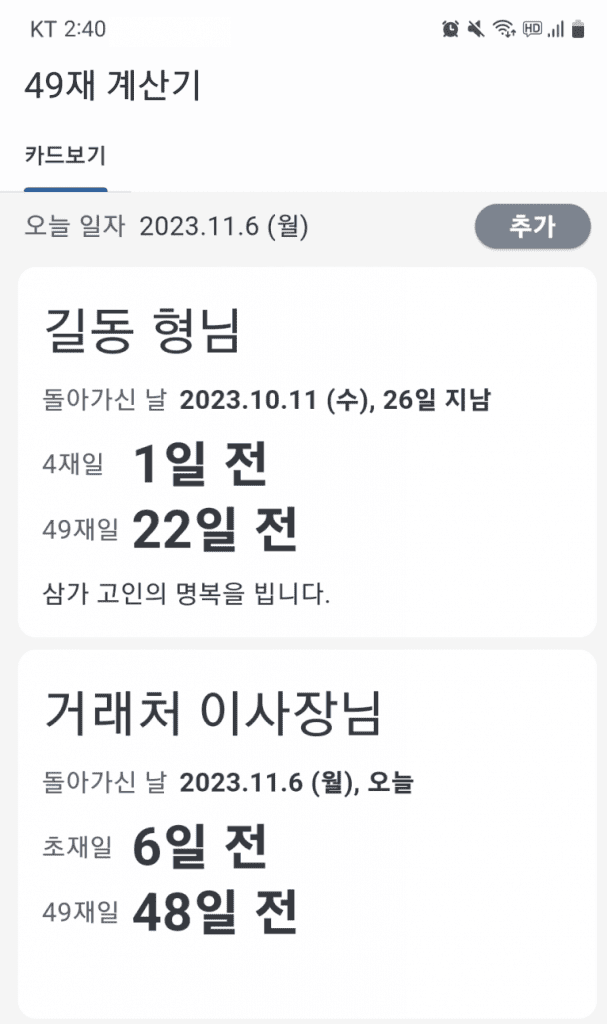Tap the 추가 button to add entry
607x1024 pixels.
[x=532, y=226]
